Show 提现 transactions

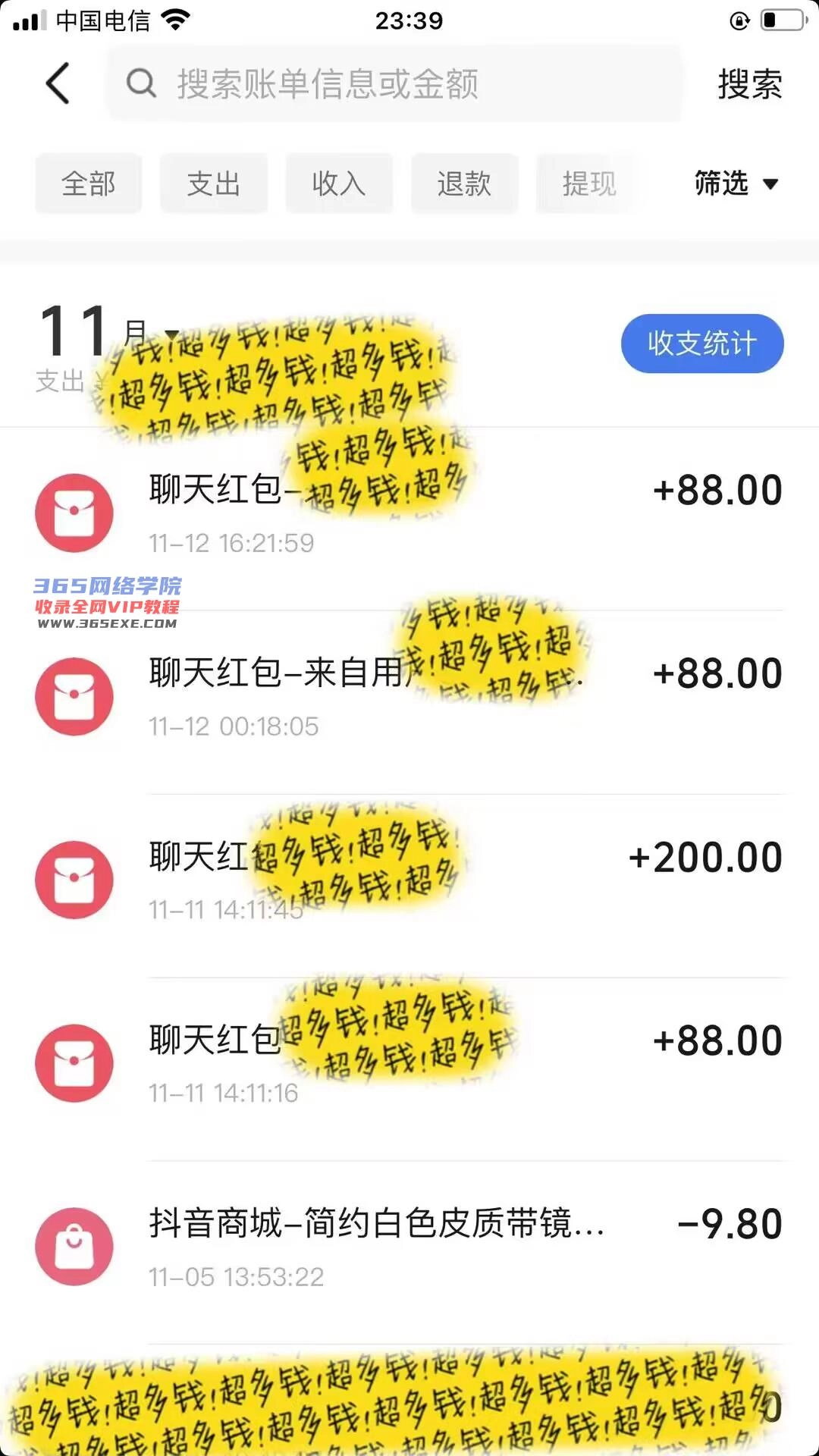pos(589,184)
